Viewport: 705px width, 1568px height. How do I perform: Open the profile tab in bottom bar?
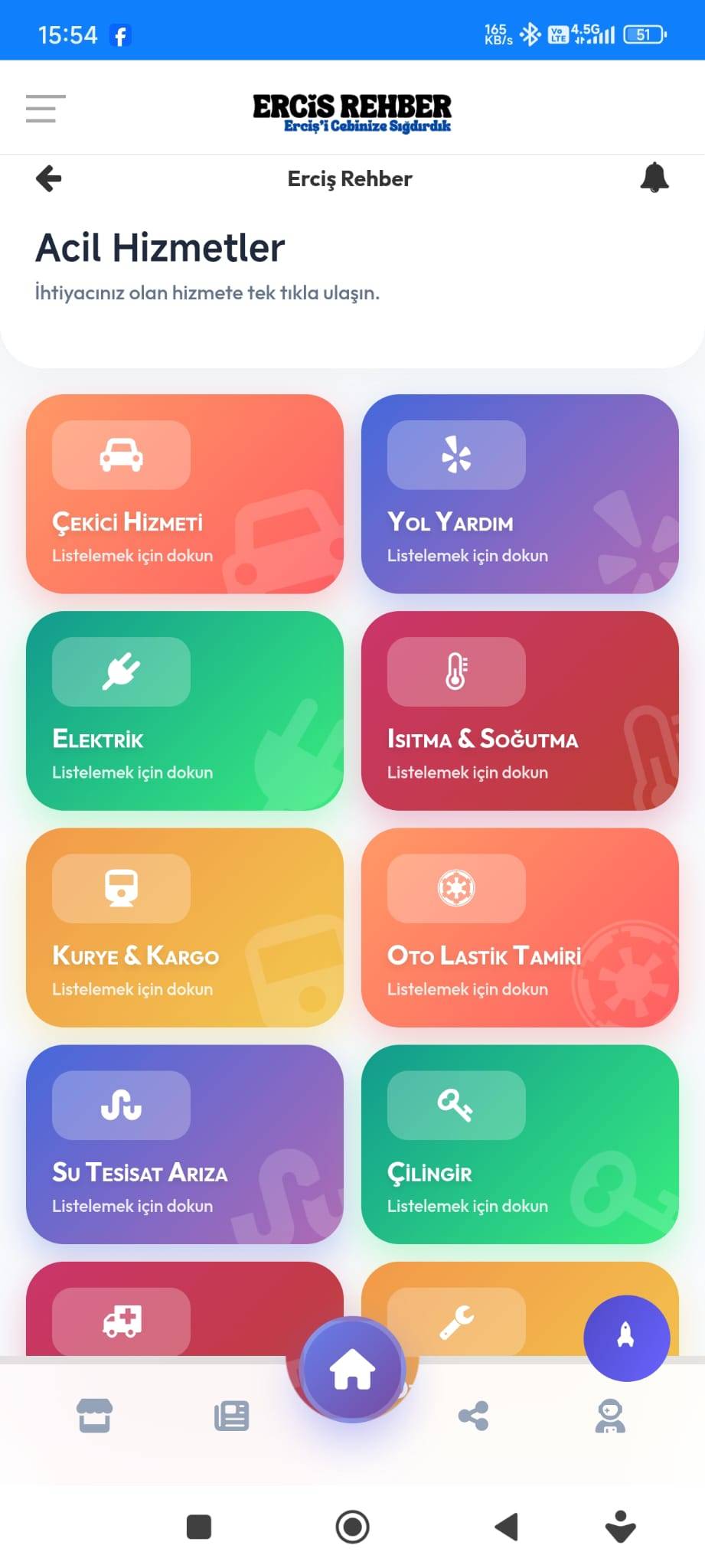[610, 1416]
